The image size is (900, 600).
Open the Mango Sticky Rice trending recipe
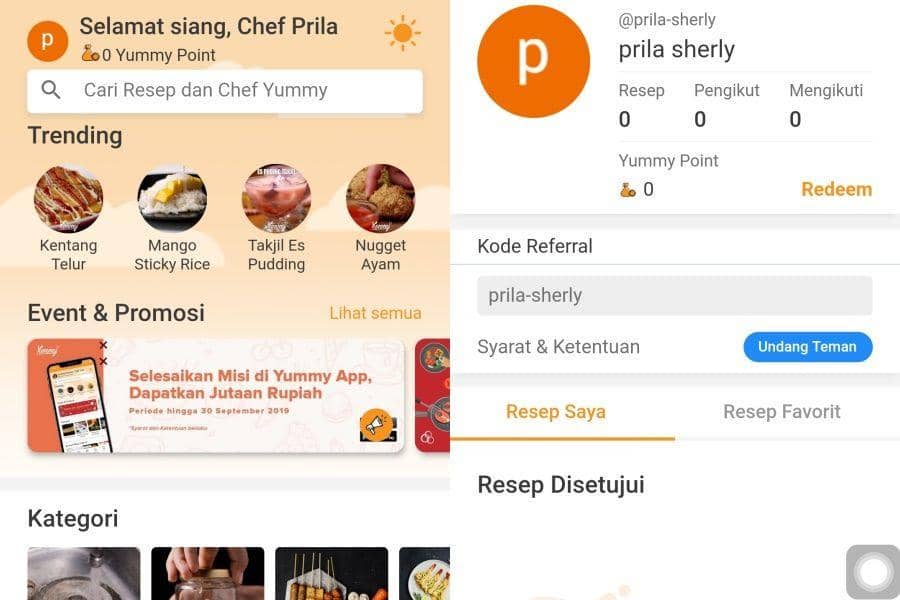tap(172, 199)
